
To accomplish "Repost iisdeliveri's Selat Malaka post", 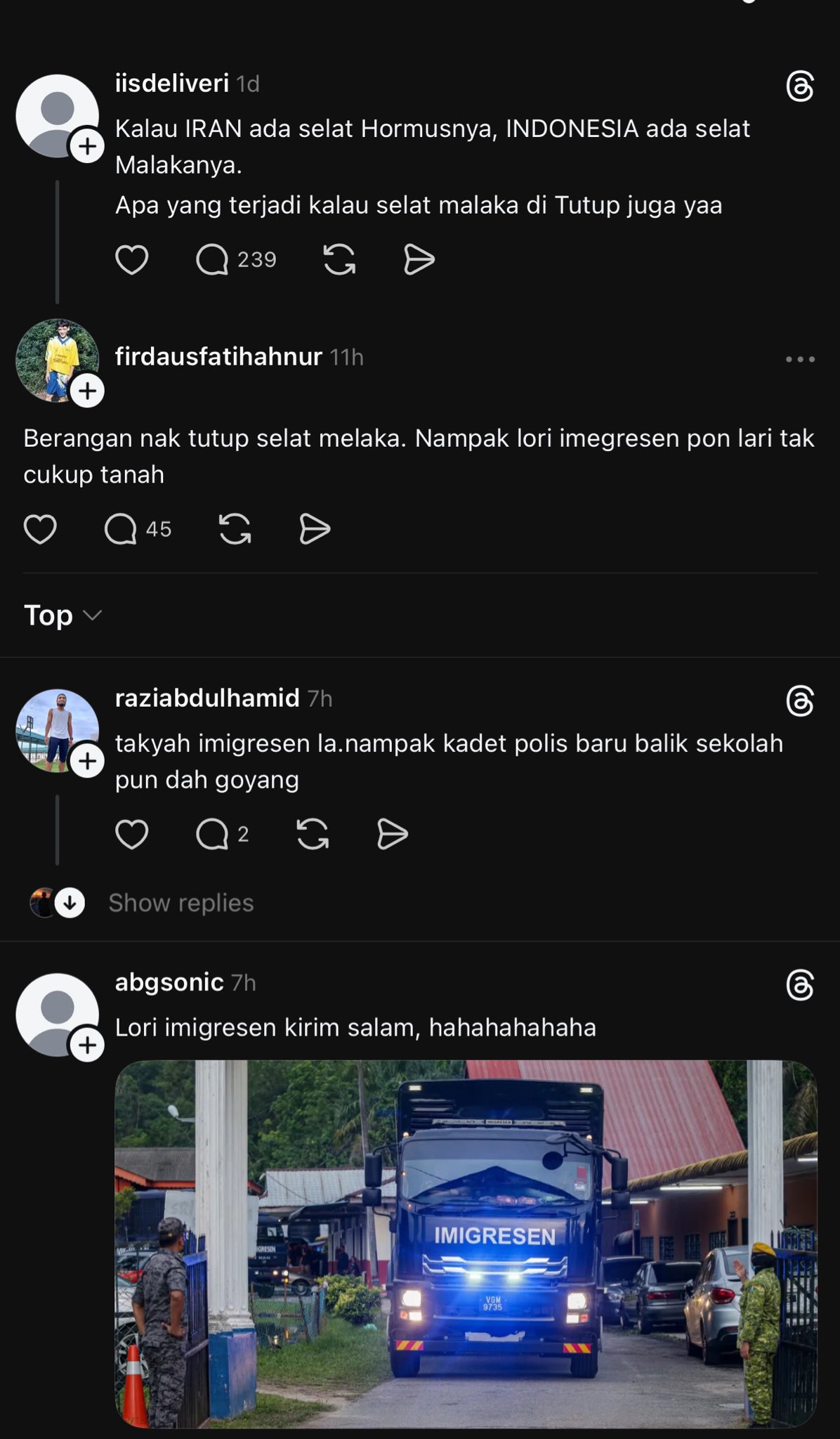I will [339, 260].
